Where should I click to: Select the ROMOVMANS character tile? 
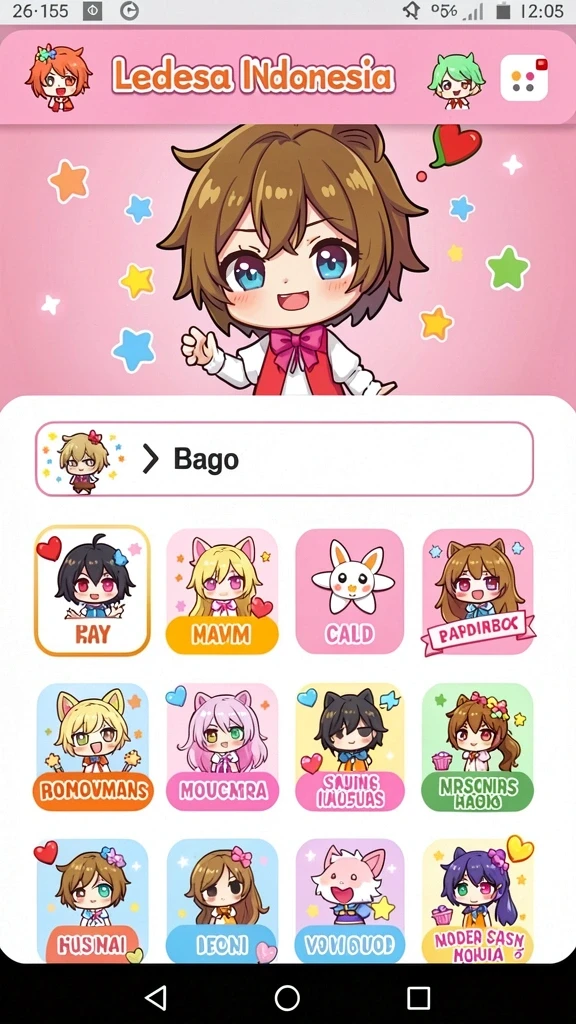(x=93, y=746)
